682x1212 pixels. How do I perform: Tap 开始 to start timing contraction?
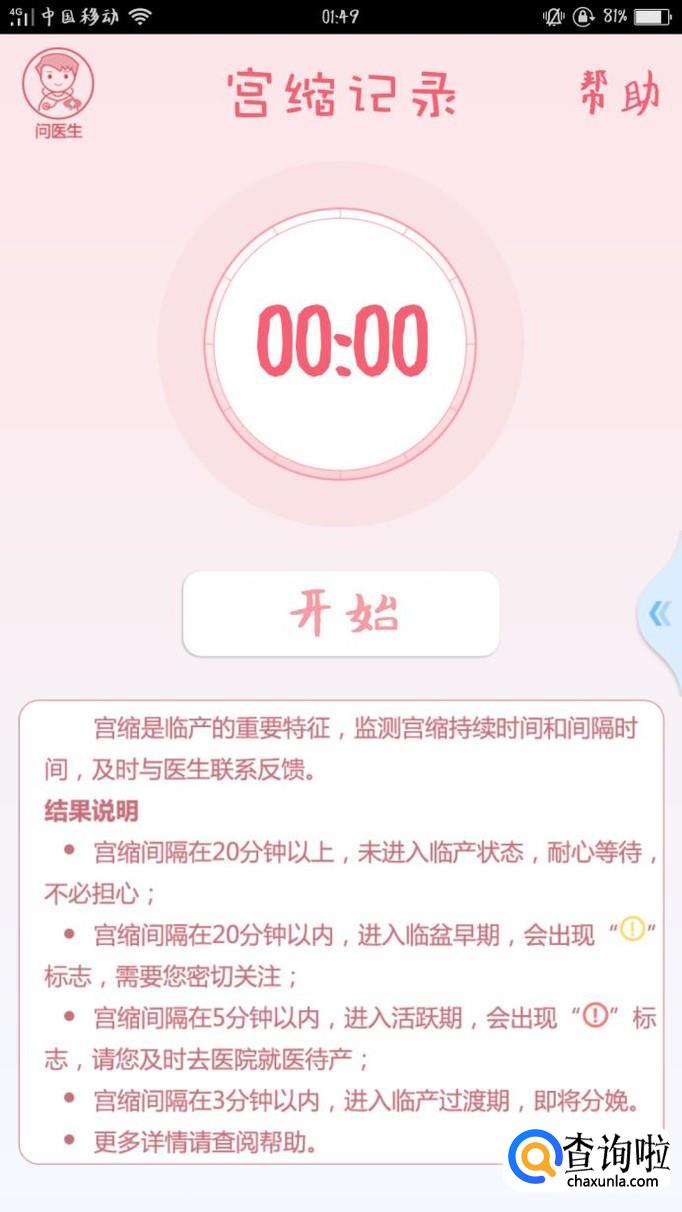[x=341, y=613]
